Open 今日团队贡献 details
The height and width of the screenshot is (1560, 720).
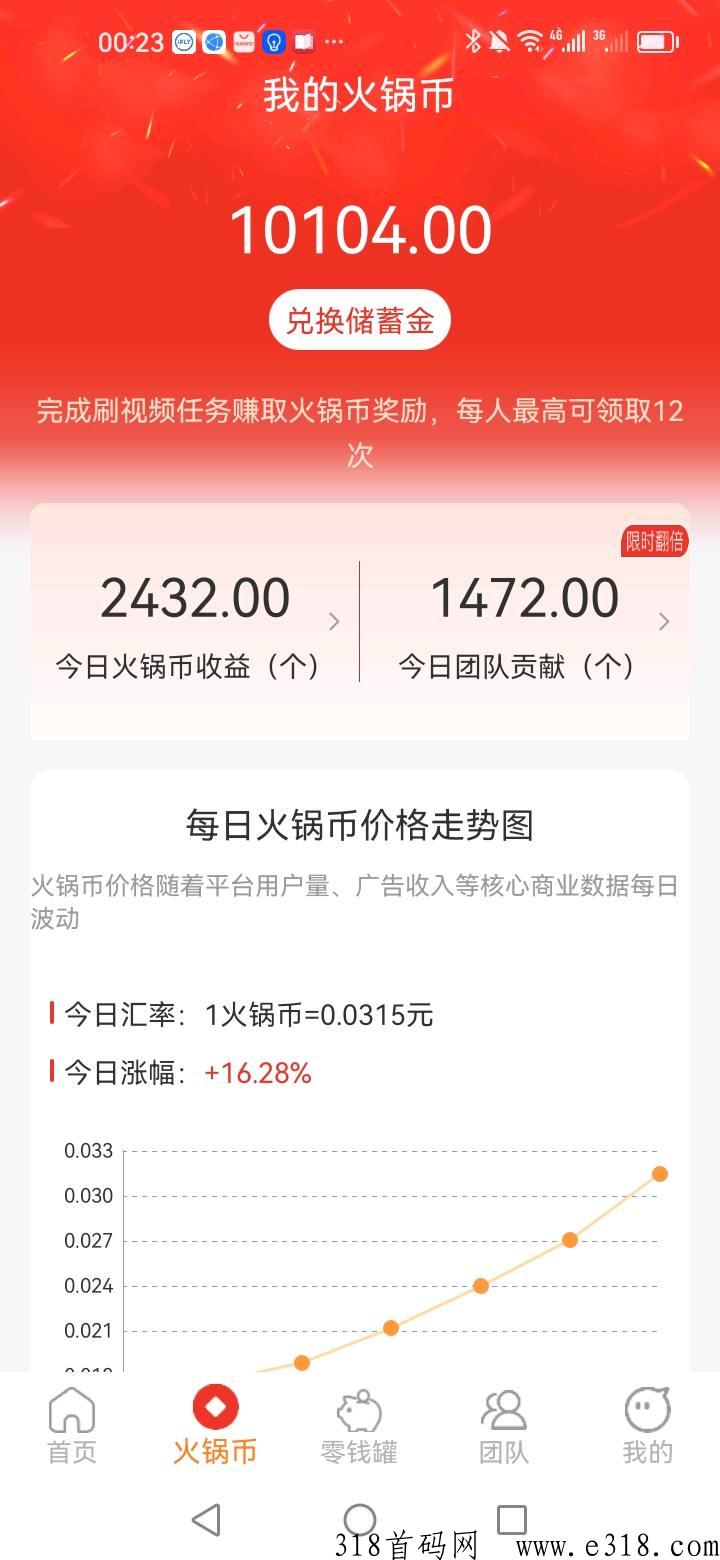click(x=525, y=622)
